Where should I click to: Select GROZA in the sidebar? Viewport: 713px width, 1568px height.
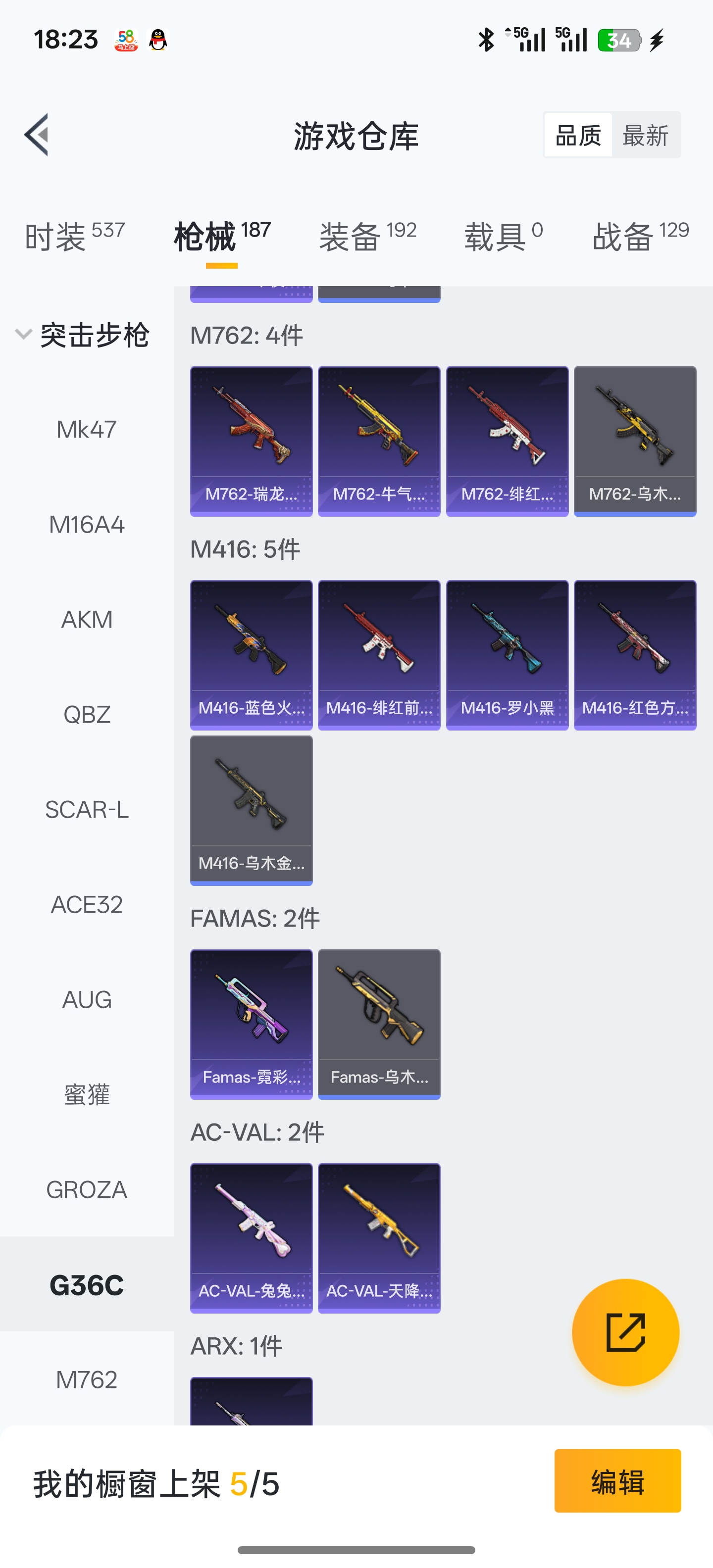coord(87,1189)
